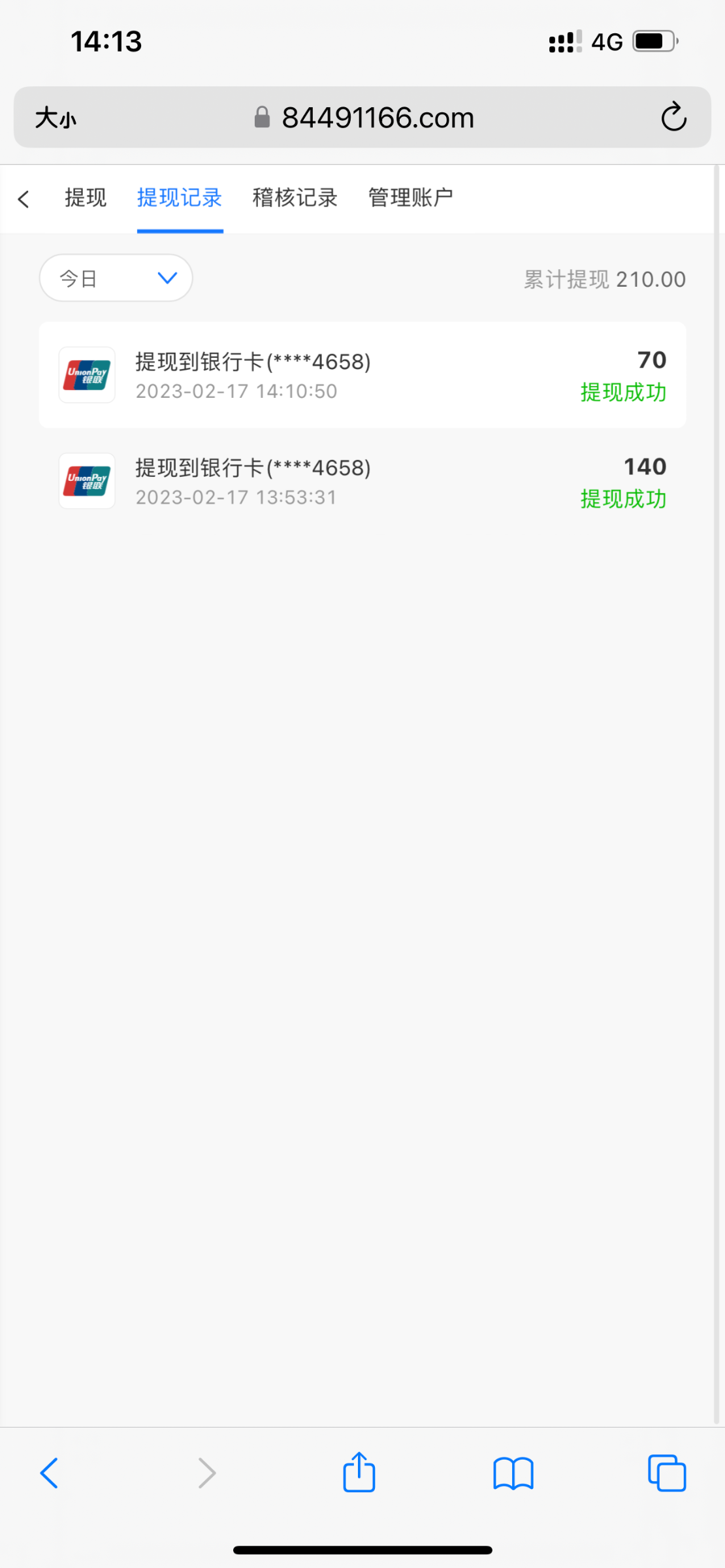Open the 140 withdrawal record
725x1568 pixels.
362,482
